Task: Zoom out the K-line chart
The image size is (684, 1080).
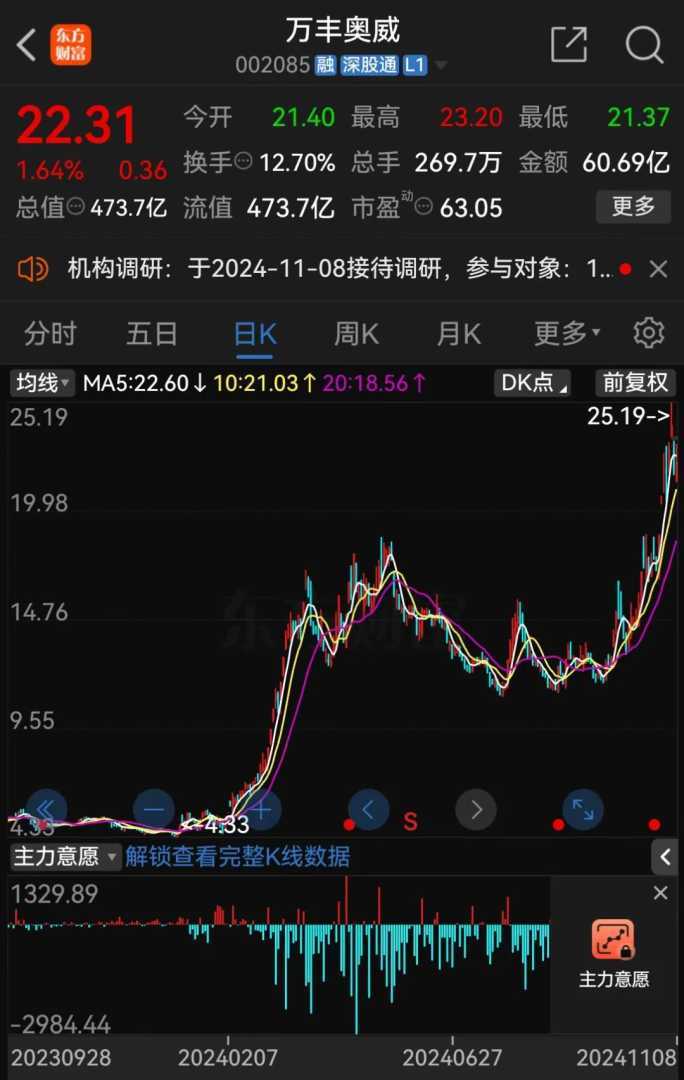Action: [x=154, y=808]
